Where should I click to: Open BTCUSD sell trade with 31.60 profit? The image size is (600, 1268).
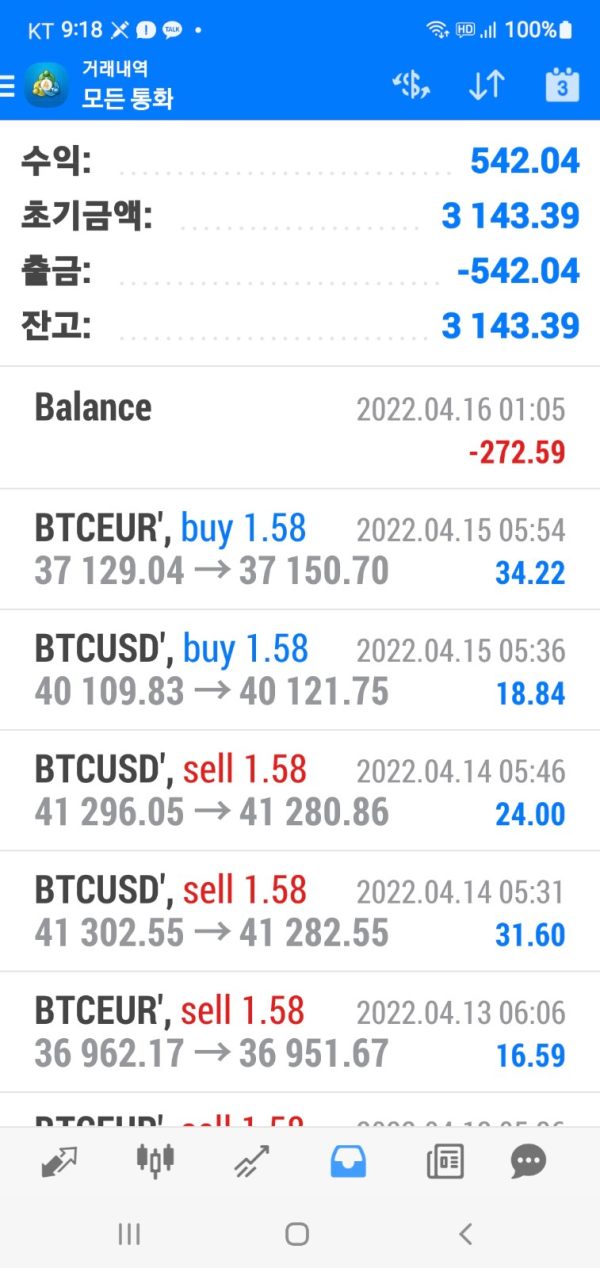tap(300, 911)
